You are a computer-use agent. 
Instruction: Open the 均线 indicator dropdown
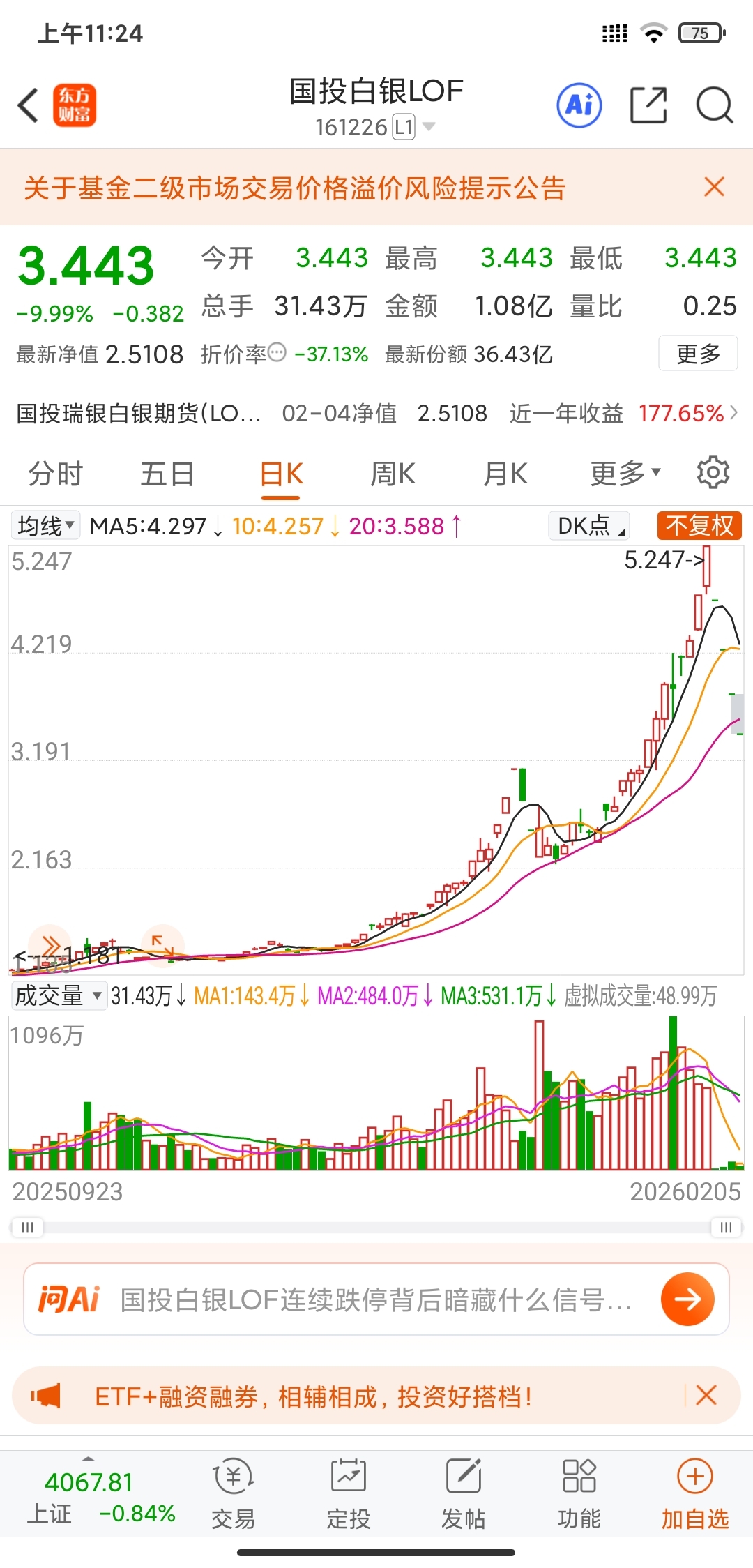pyautogui.click(x=46, y=525)
